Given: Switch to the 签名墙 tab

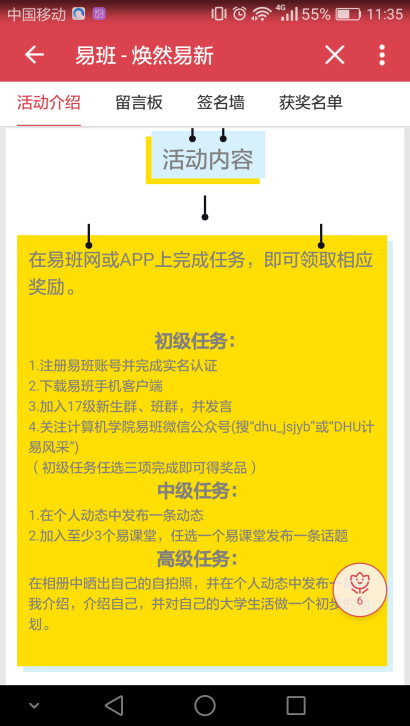Looking at the screenshot, I should [x=220, y=103].
